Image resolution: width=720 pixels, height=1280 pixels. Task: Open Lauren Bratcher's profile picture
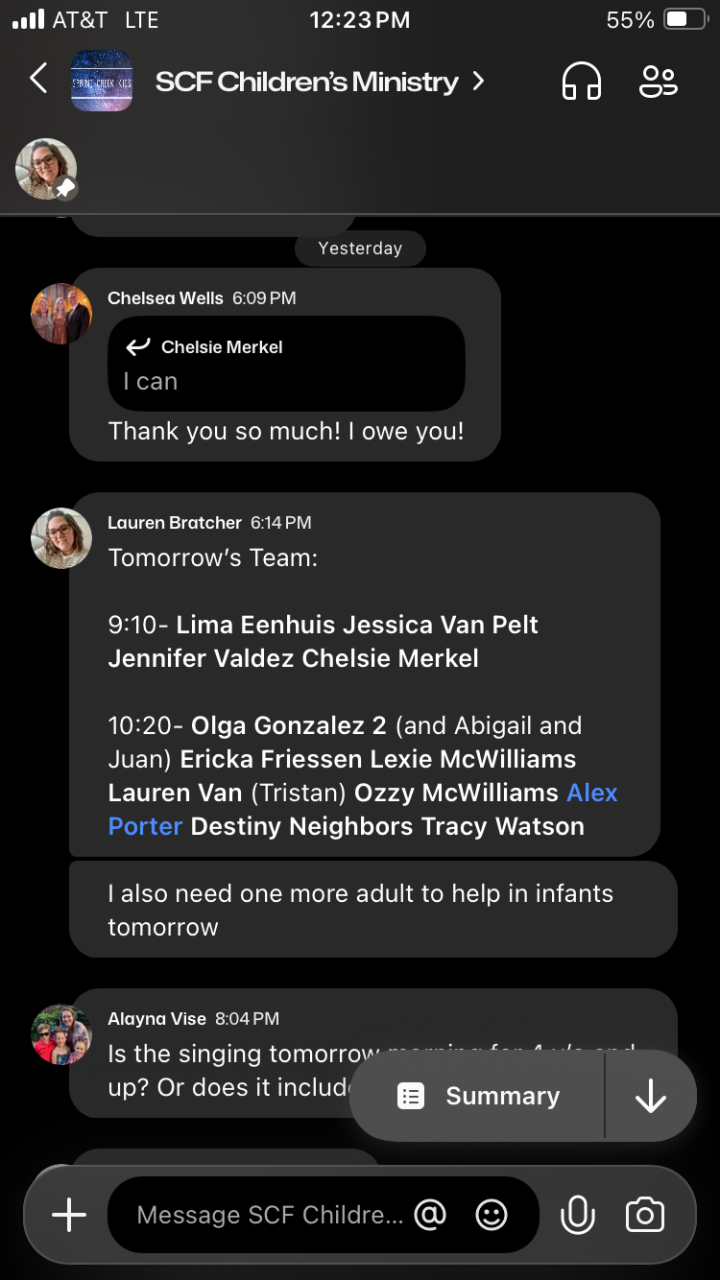[61, 538]
